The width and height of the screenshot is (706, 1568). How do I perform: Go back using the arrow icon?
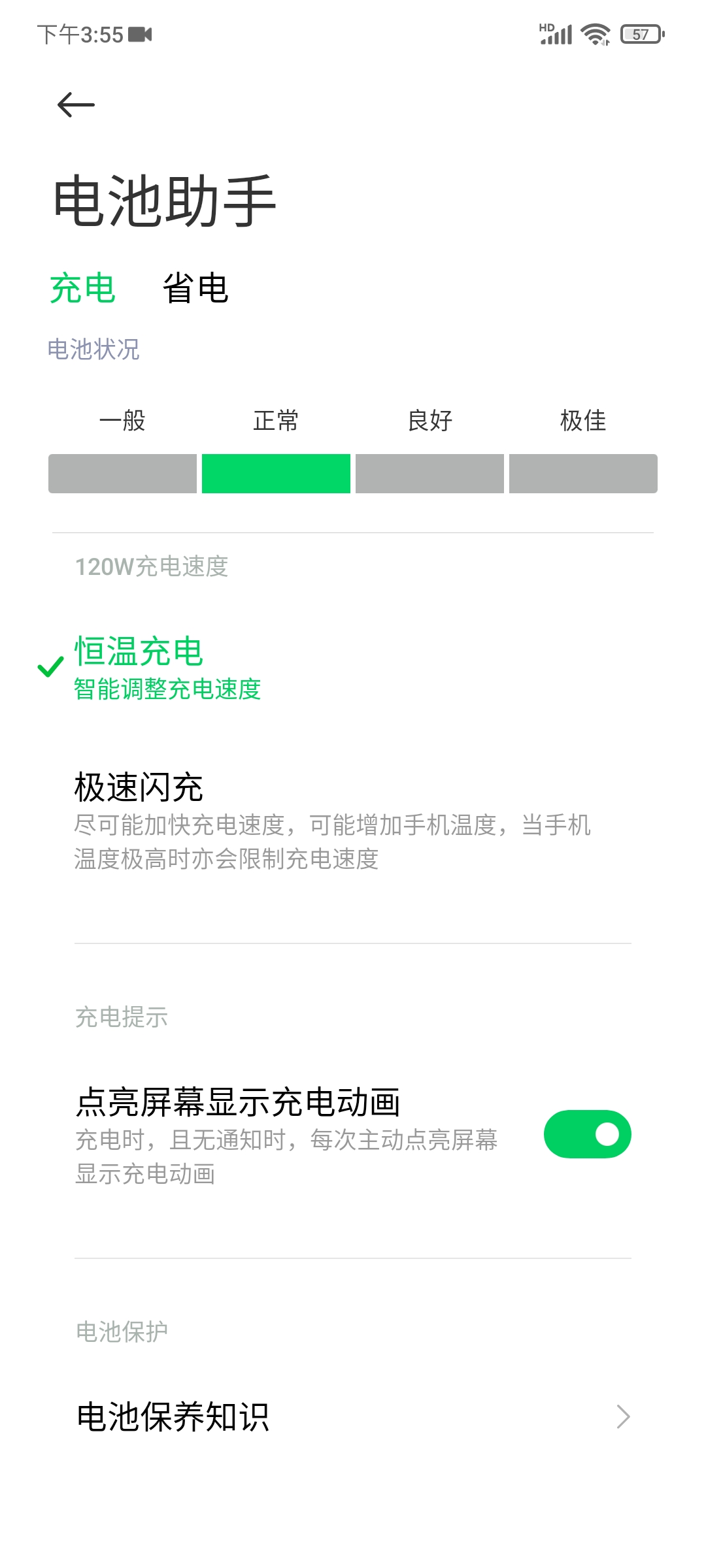(x=76, y=105)
